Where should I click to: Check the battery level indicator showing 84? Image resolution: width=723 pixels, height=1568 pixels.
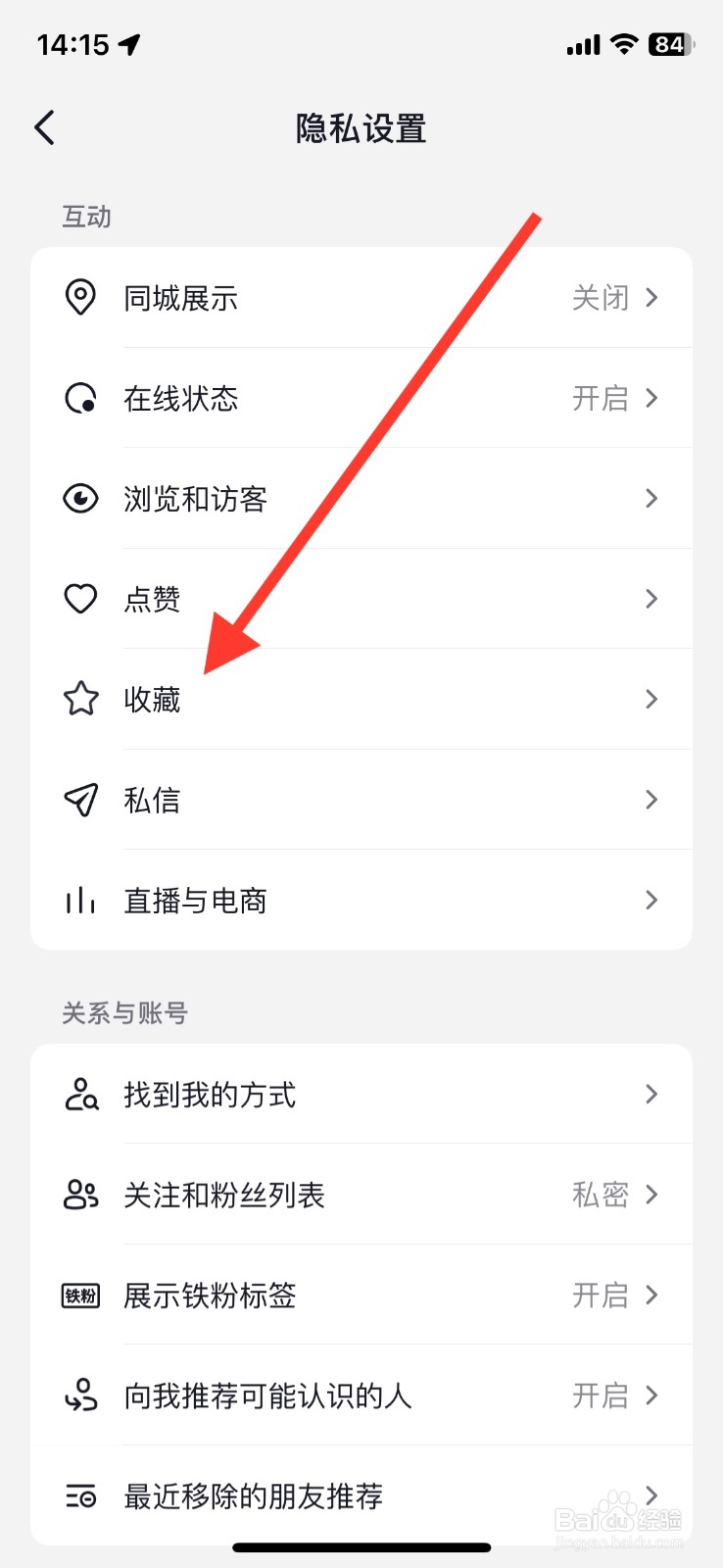tap(670, 43)
